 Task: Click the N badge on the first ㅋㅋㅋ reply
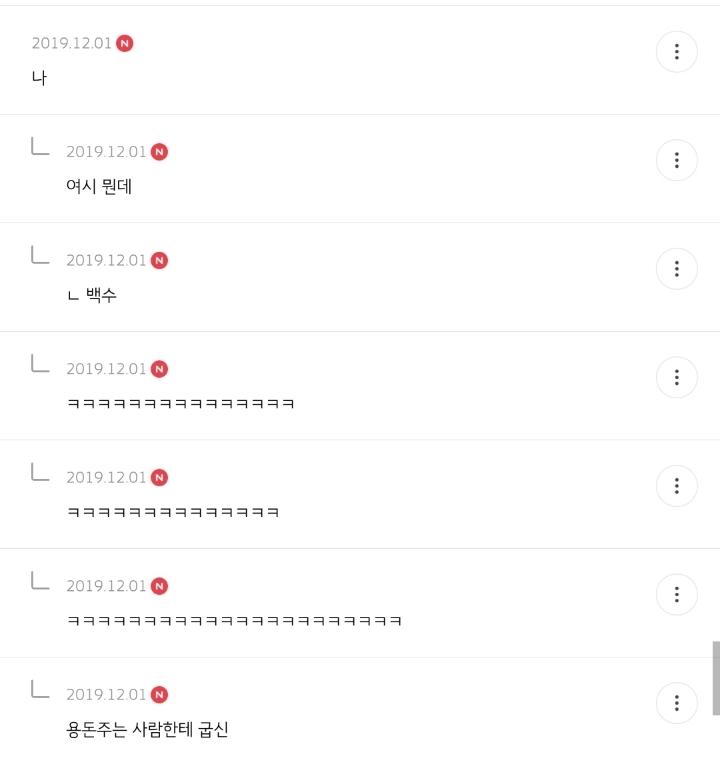(x=158, y=369)
